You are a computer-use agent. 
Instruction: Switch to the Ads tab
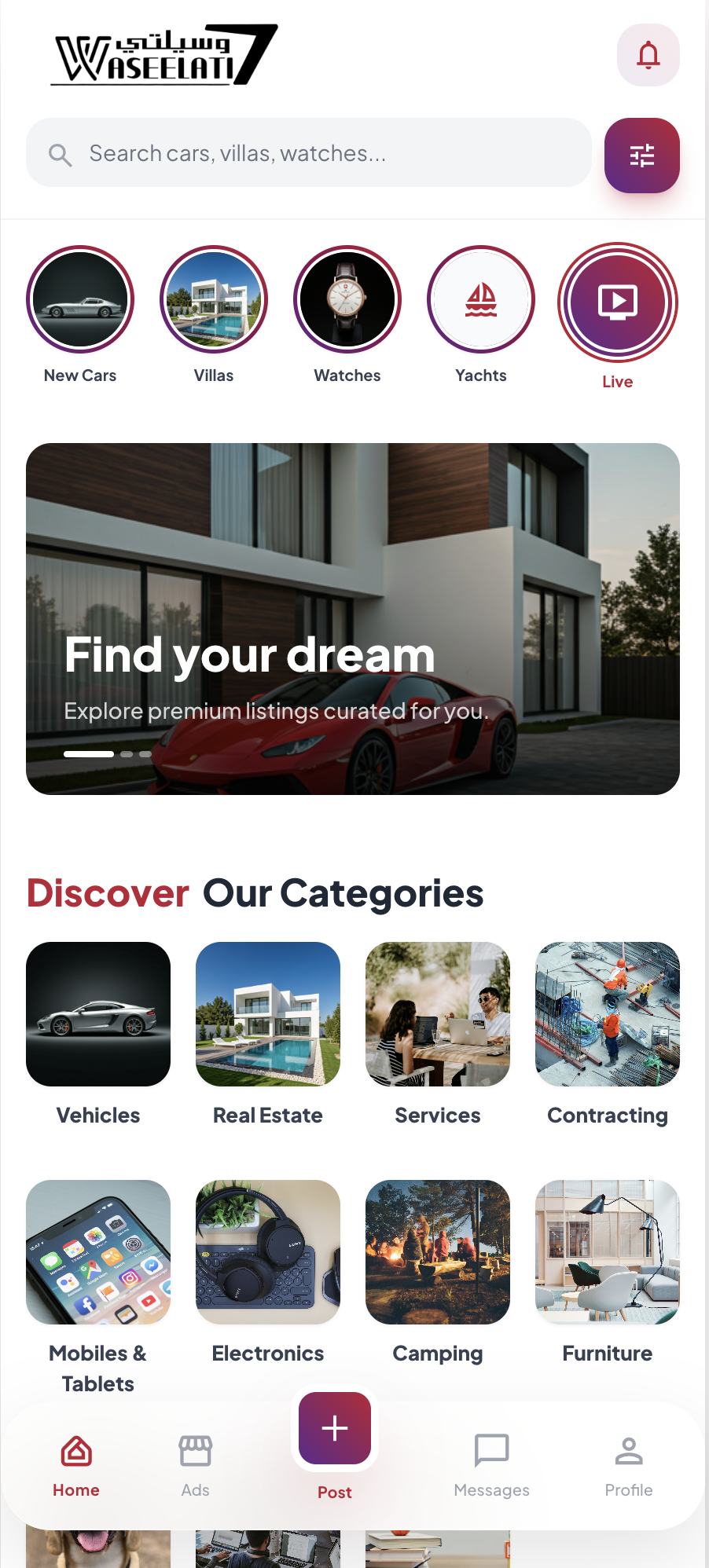click(195, 1464)
